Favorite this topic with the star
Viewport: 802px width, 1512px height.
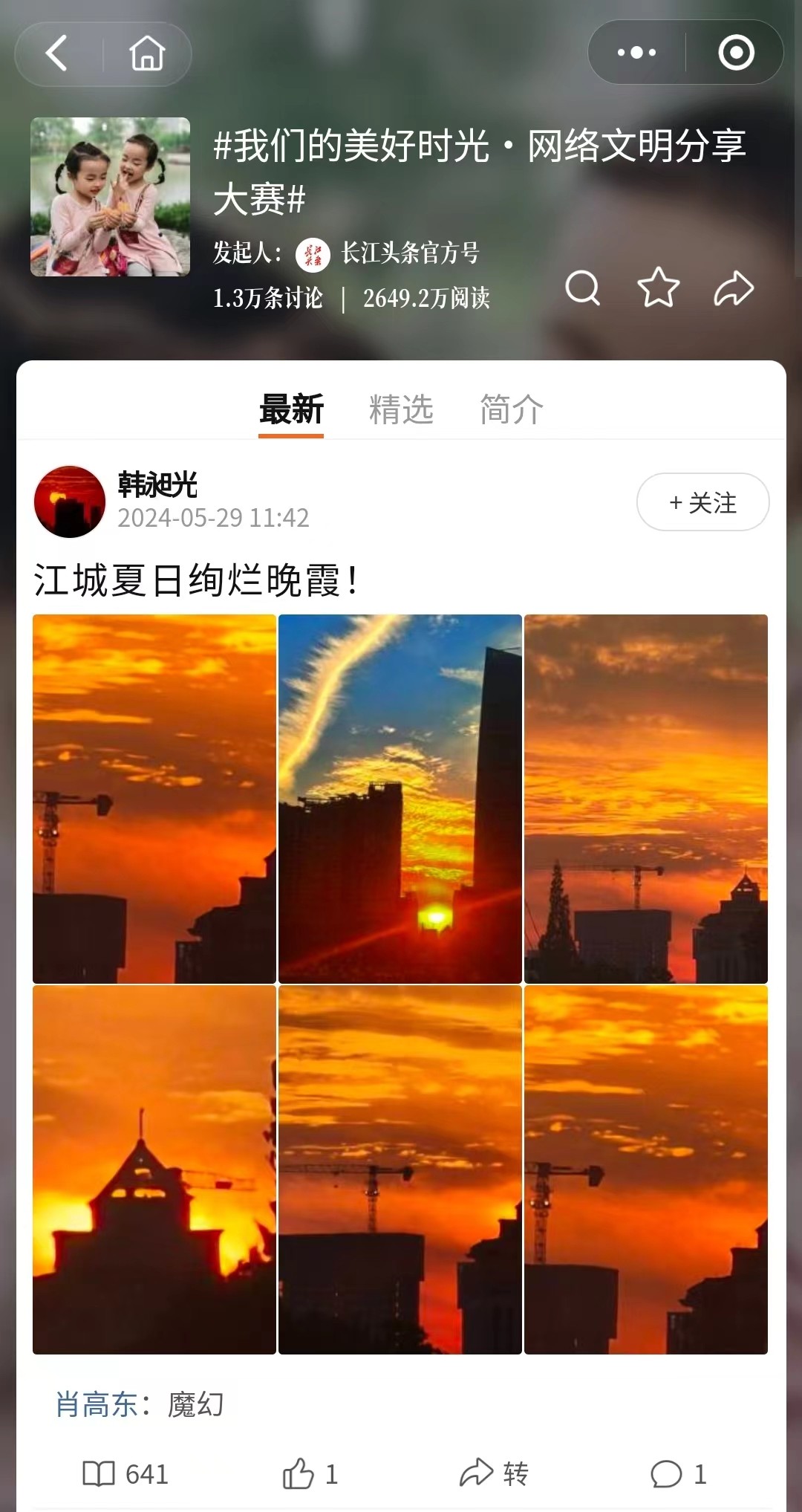(658, 288)
